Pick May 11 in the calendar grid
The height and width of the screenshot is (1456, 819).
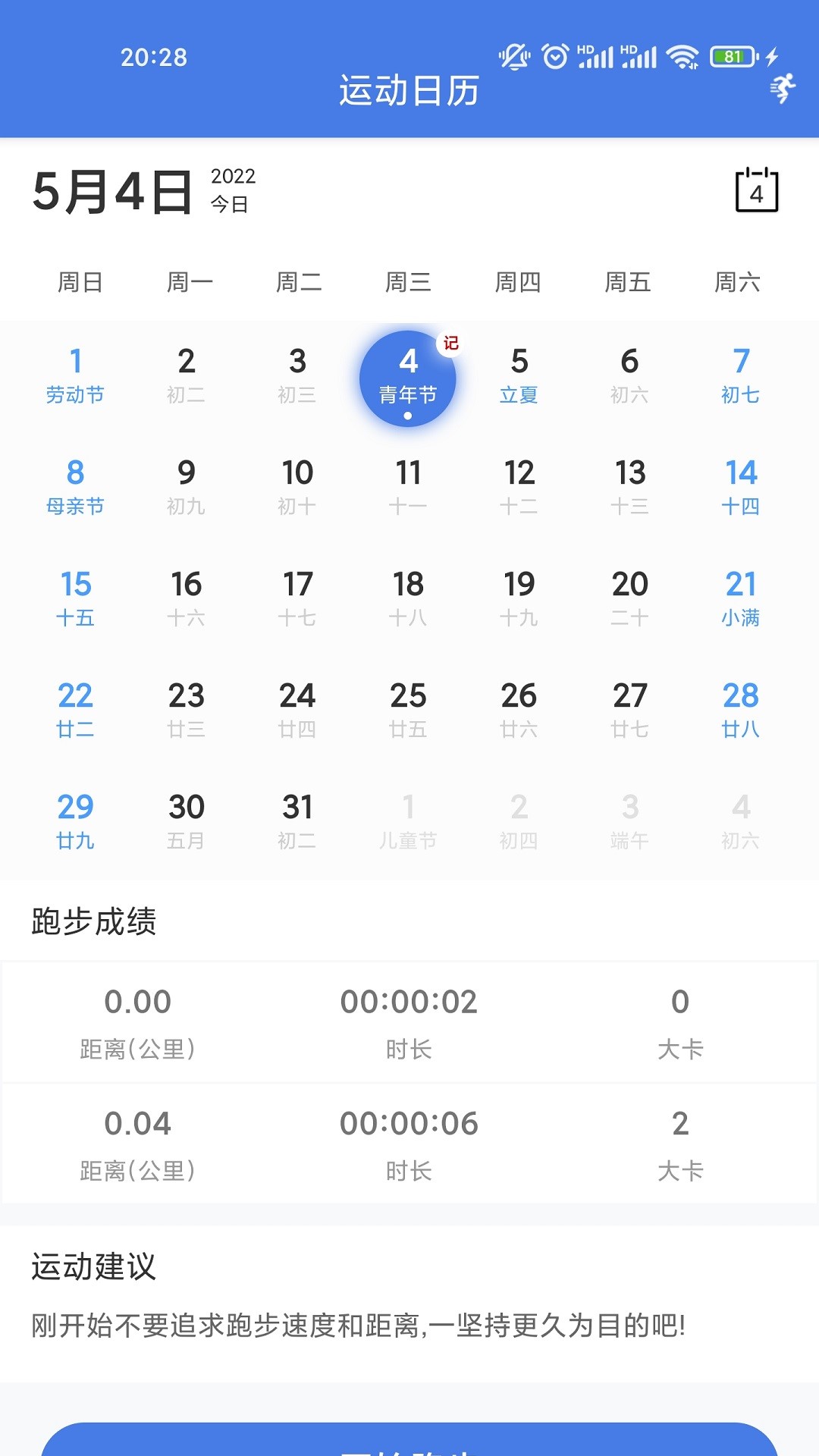(x=408, y=488)
